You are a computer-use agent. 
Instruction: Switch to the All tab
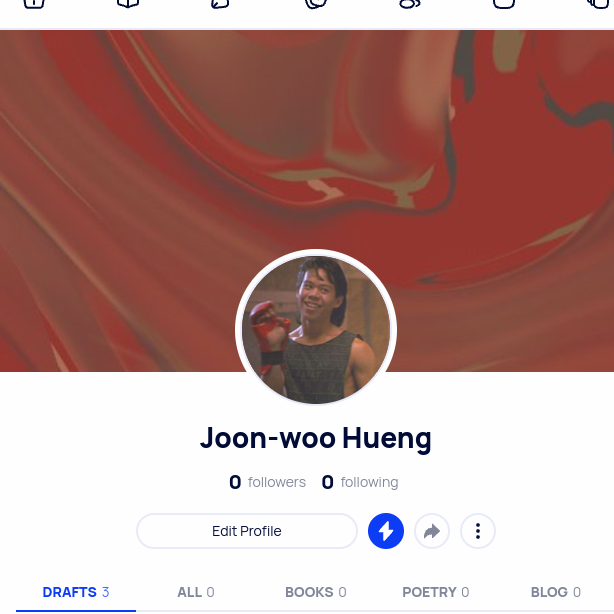pyautogui.click(x=196, y=592)
